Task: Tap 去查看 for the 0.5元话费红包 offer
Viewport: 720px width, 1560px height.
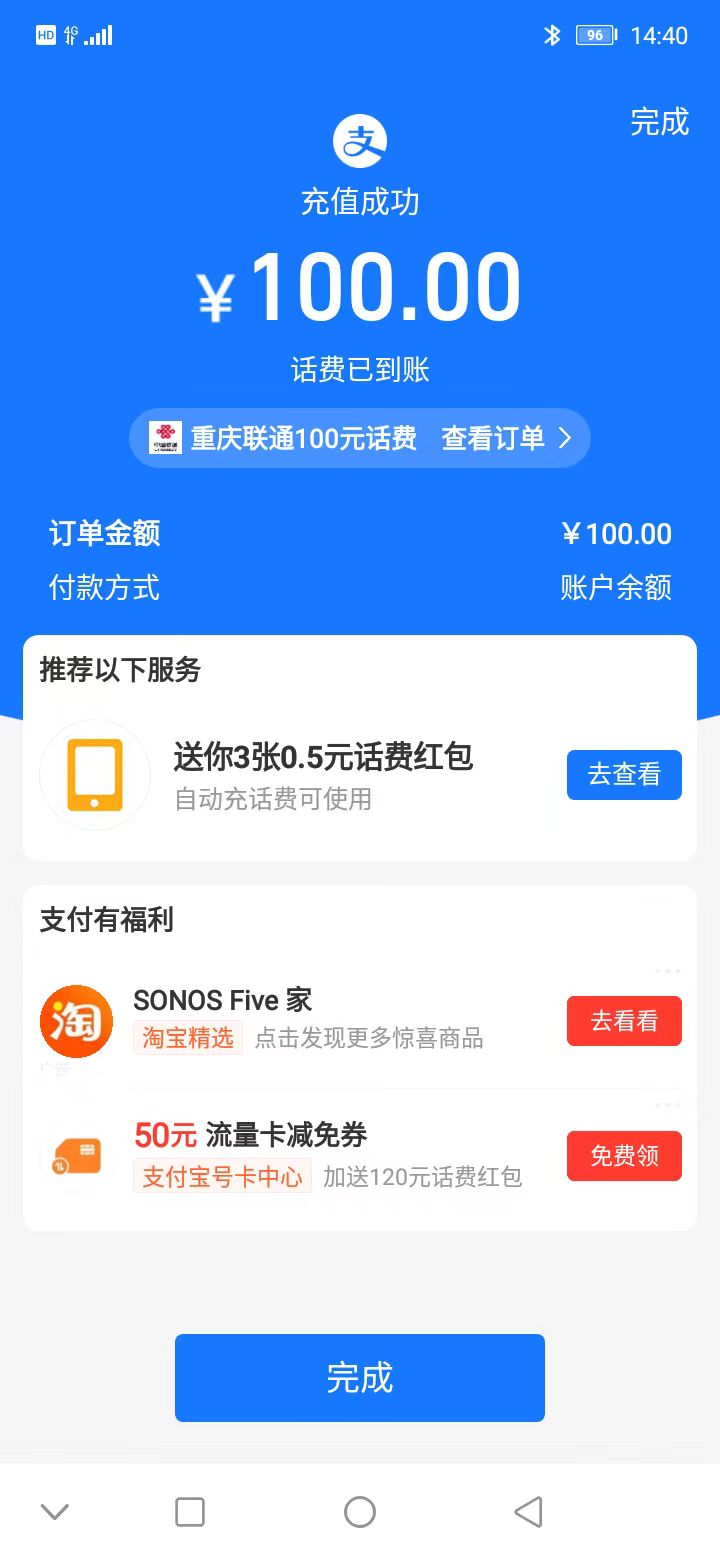Action: pos(624,775)
